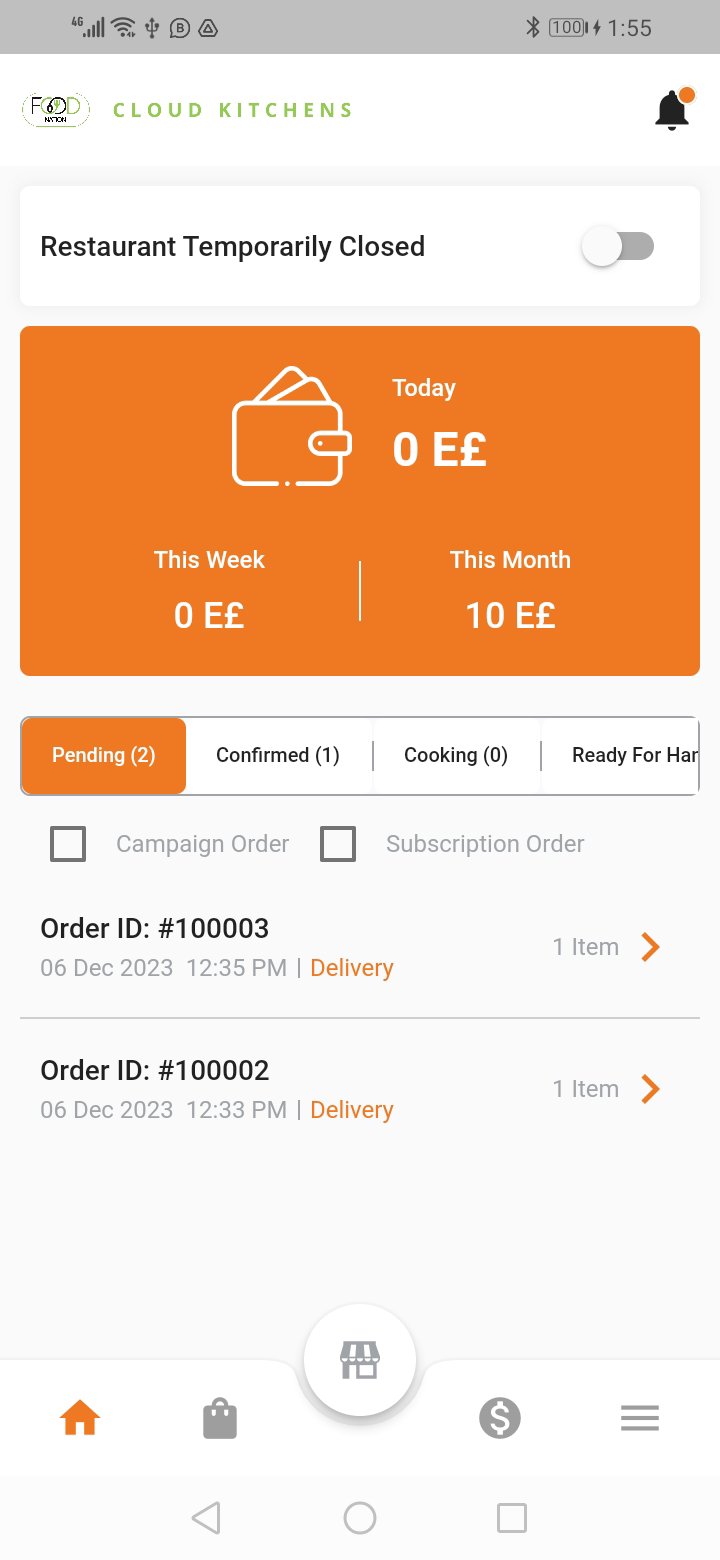This screenshot has height=1560, width=720.
Task: Select the Cooking (0) tab
Action: [455, 755]
